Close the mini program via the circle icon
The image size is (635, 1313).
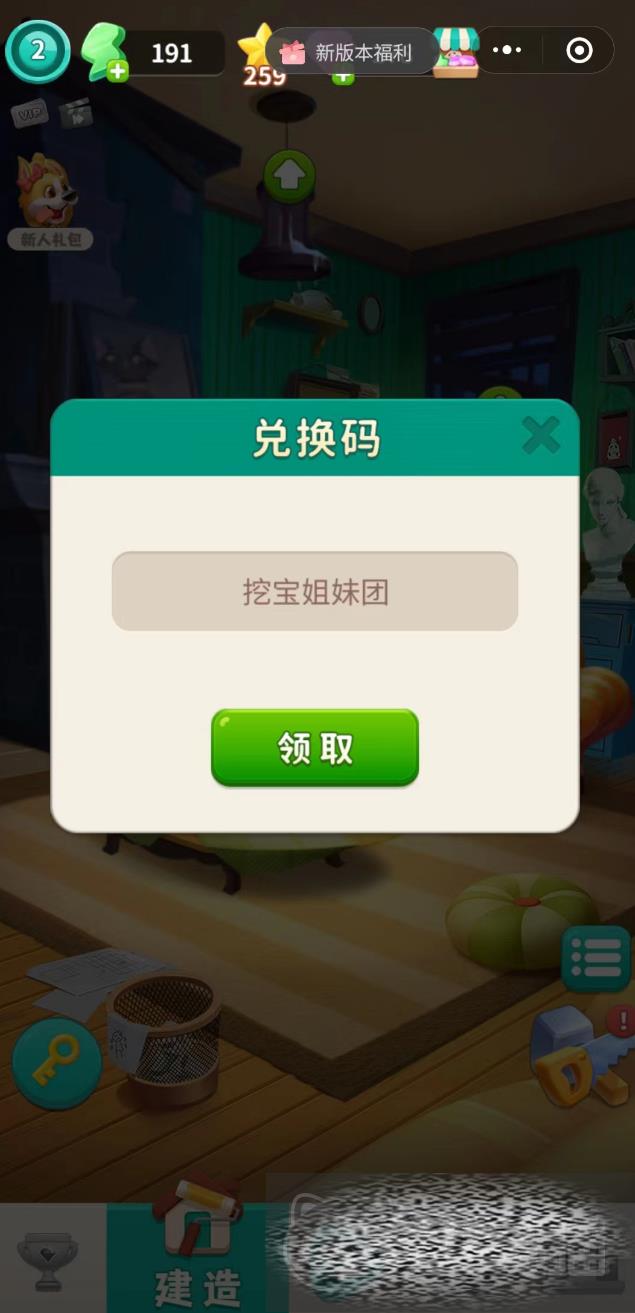pos(579,50)
